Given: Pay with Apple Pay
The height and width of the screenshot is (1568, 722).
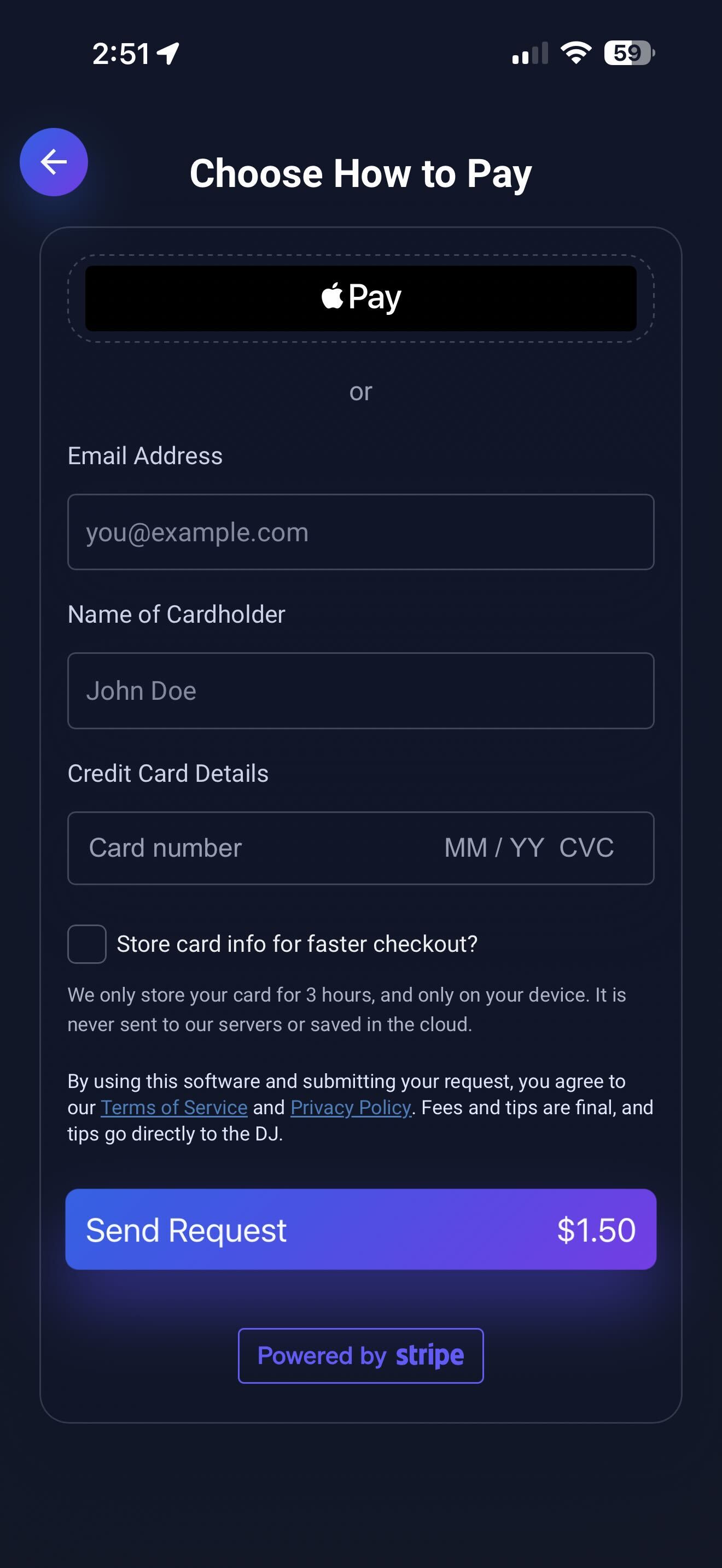Looking at the screenshot, I should pyautogui.click(x=360, y=299).
